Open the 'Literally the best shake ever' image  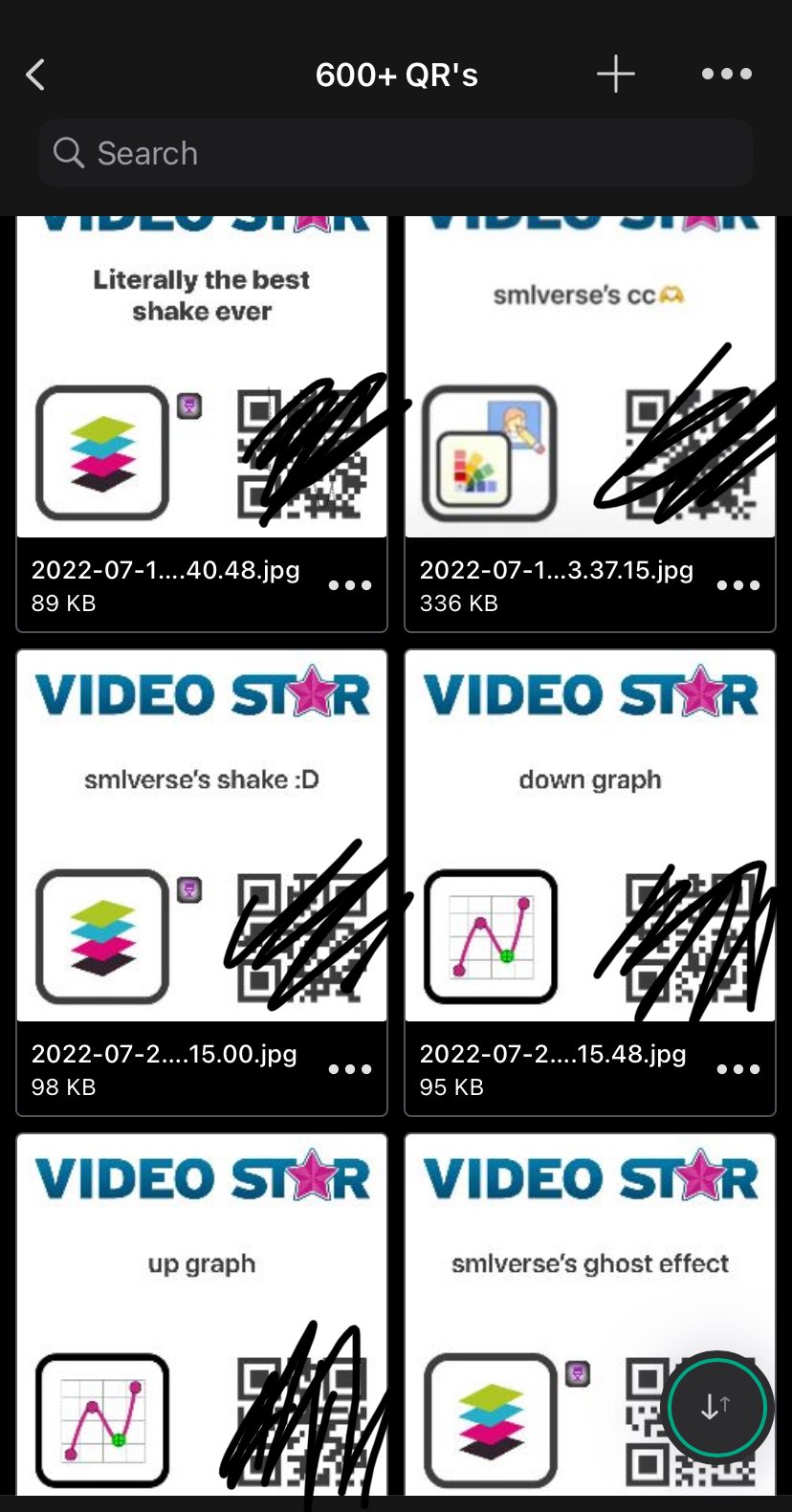202,378
